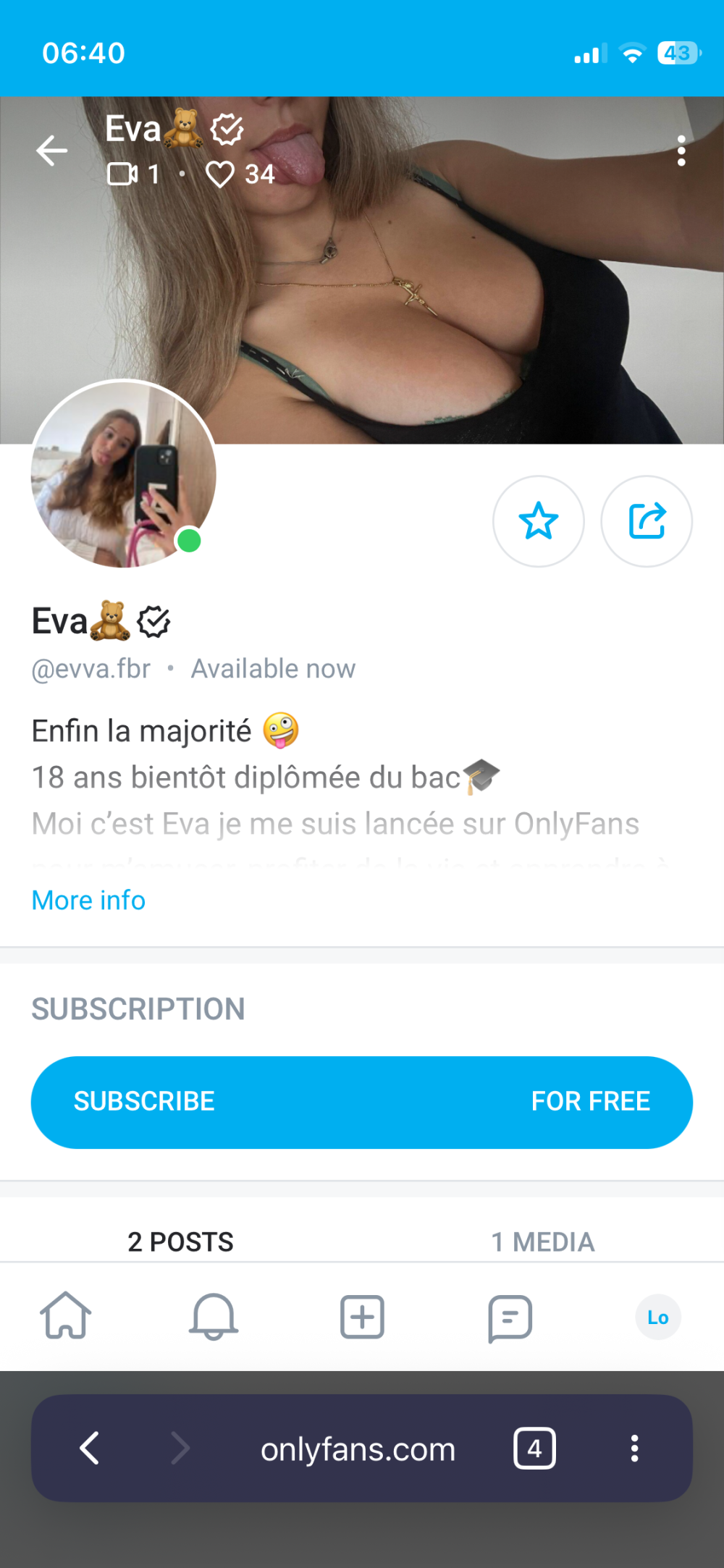Go back using the header arrow
Image resolution: width=724 pixels, height=1568 pixels.
(52, 151)
